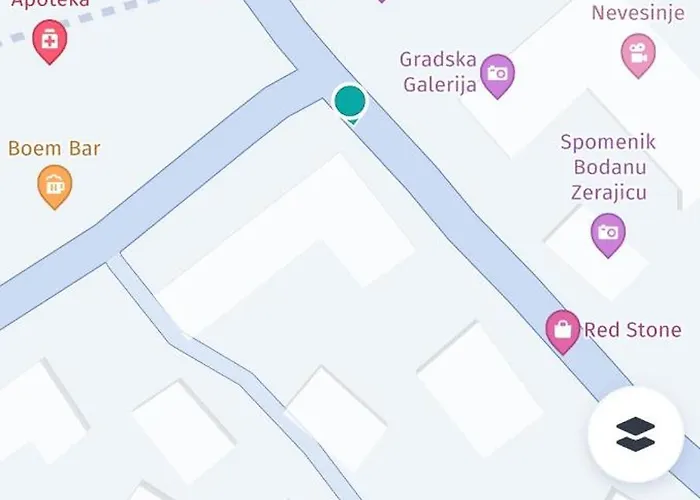Open the Nevesinje cinema pin
This screenshot has width=700, height=500.
(637, 54)
